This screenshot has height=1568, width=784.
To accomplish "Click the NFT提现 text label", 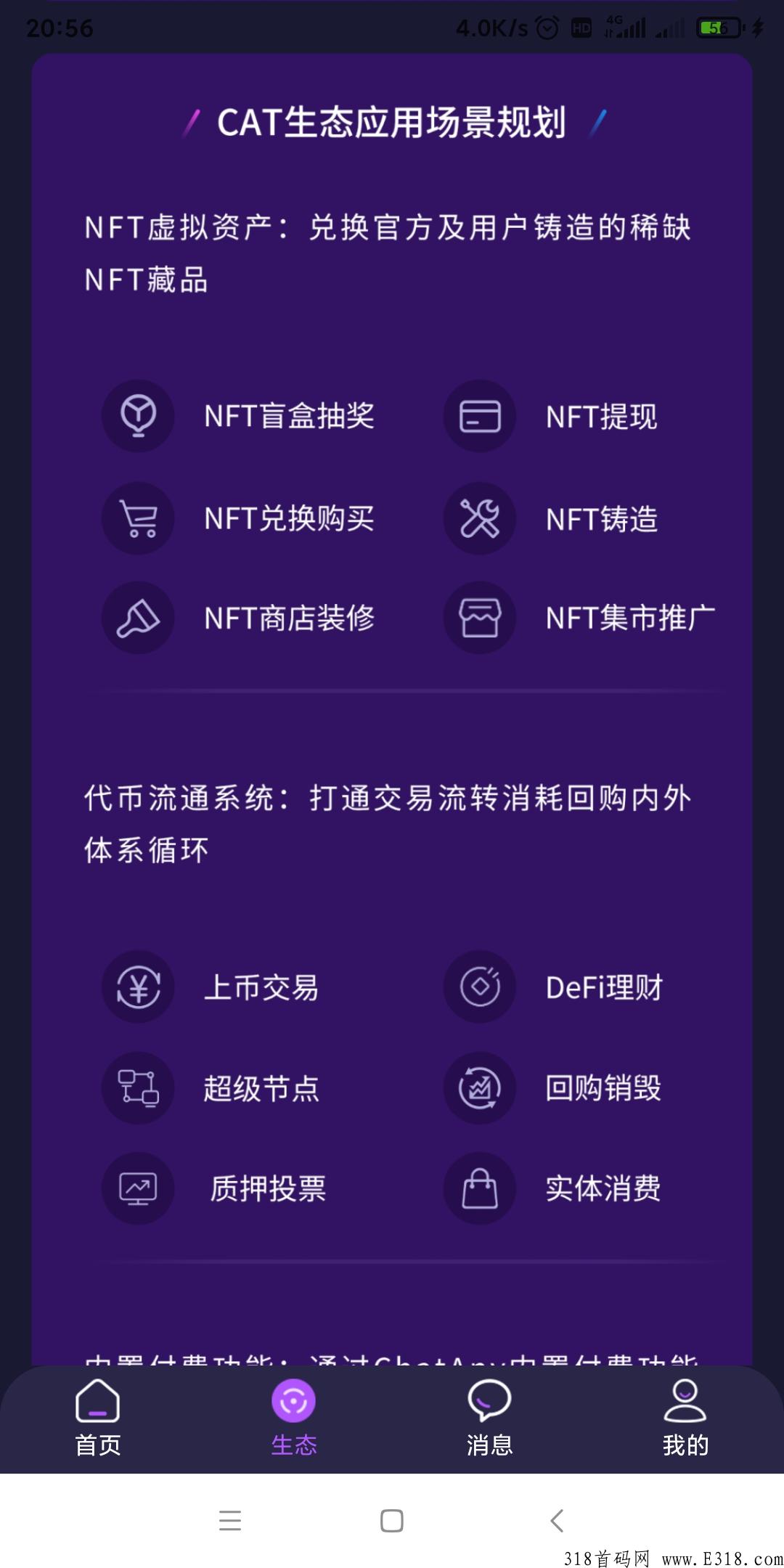I will 601,417.
